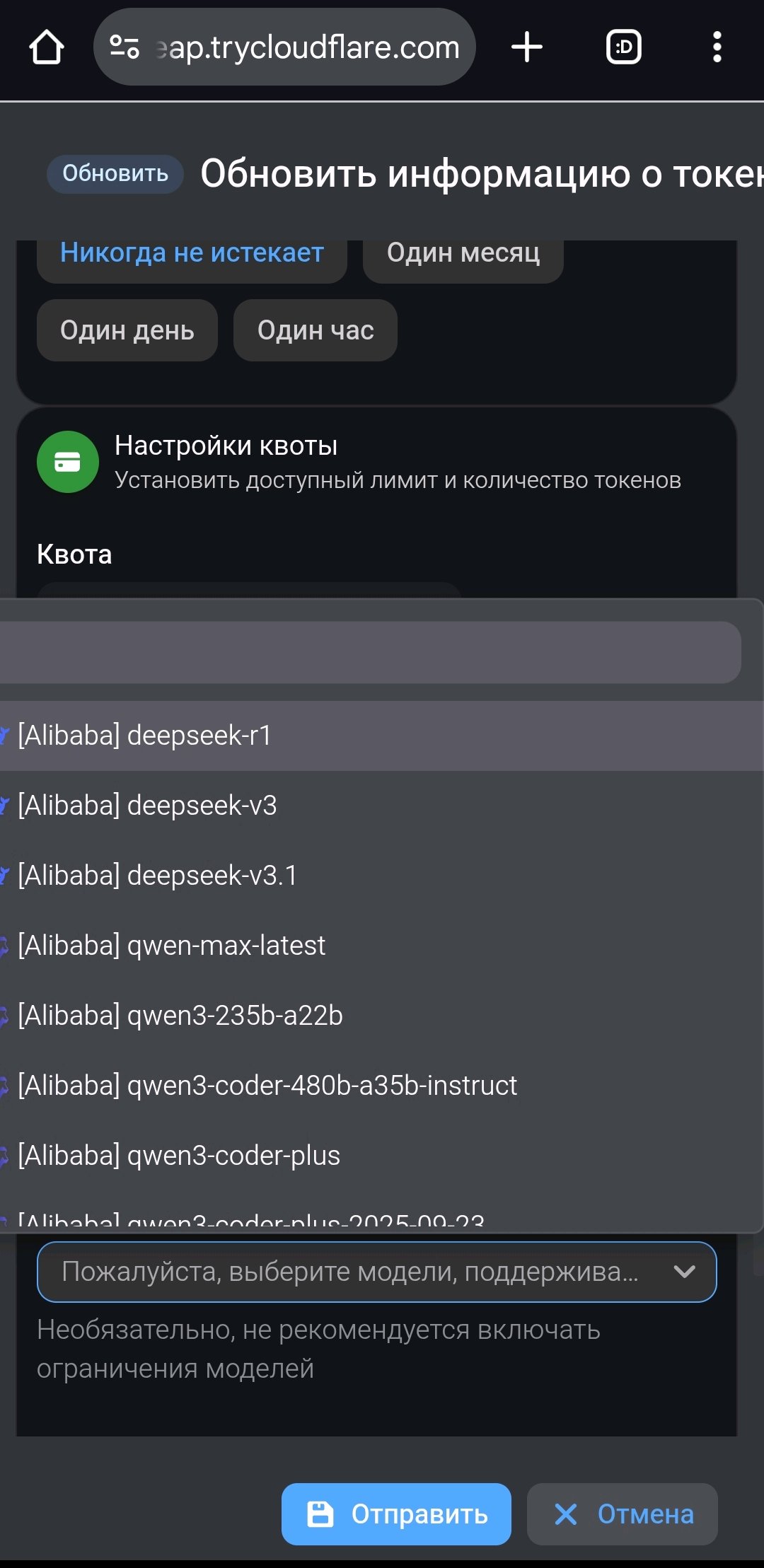Viewport: 764px width, 1568px height.
Task: Pick the 'Один час' expiry chip
Action: [316, 330]
